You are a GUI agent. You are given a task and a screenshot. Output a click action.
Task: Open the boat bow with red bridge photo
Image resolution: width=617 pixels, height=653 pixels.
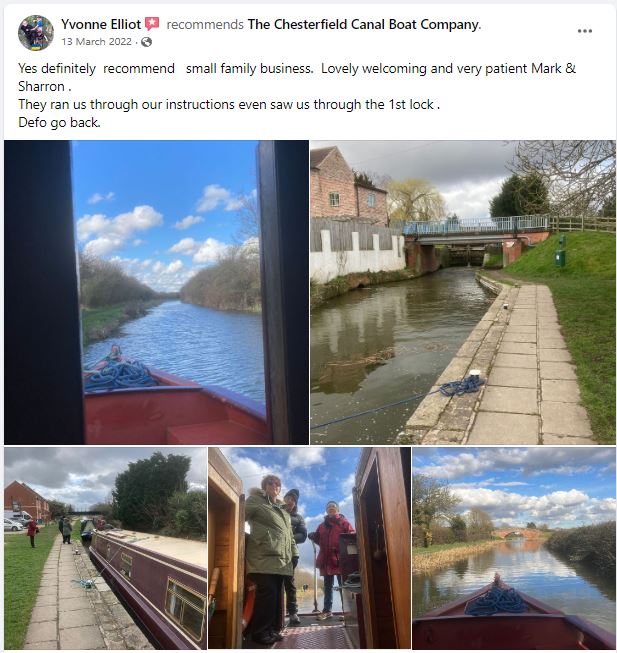pos(514,548)
